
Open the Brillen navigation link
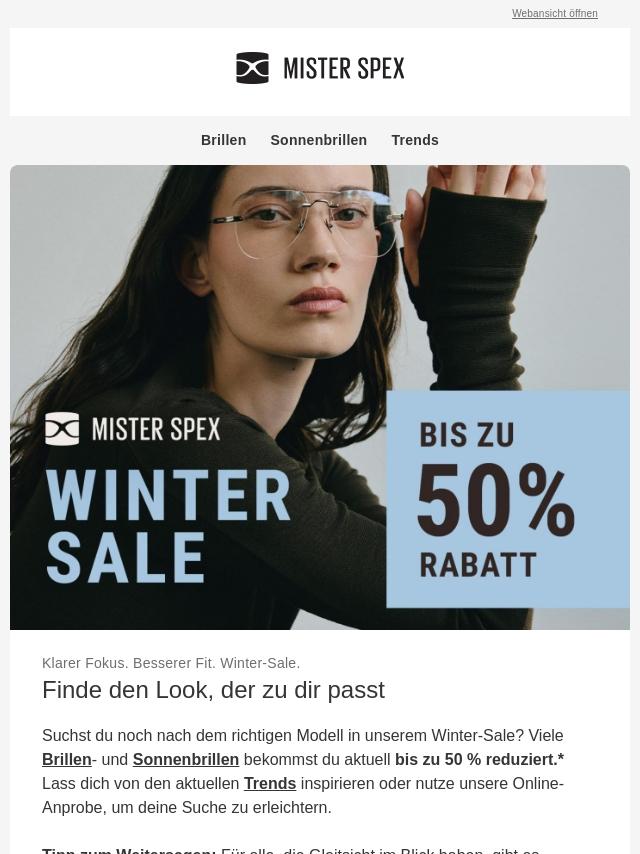point(223,140)
